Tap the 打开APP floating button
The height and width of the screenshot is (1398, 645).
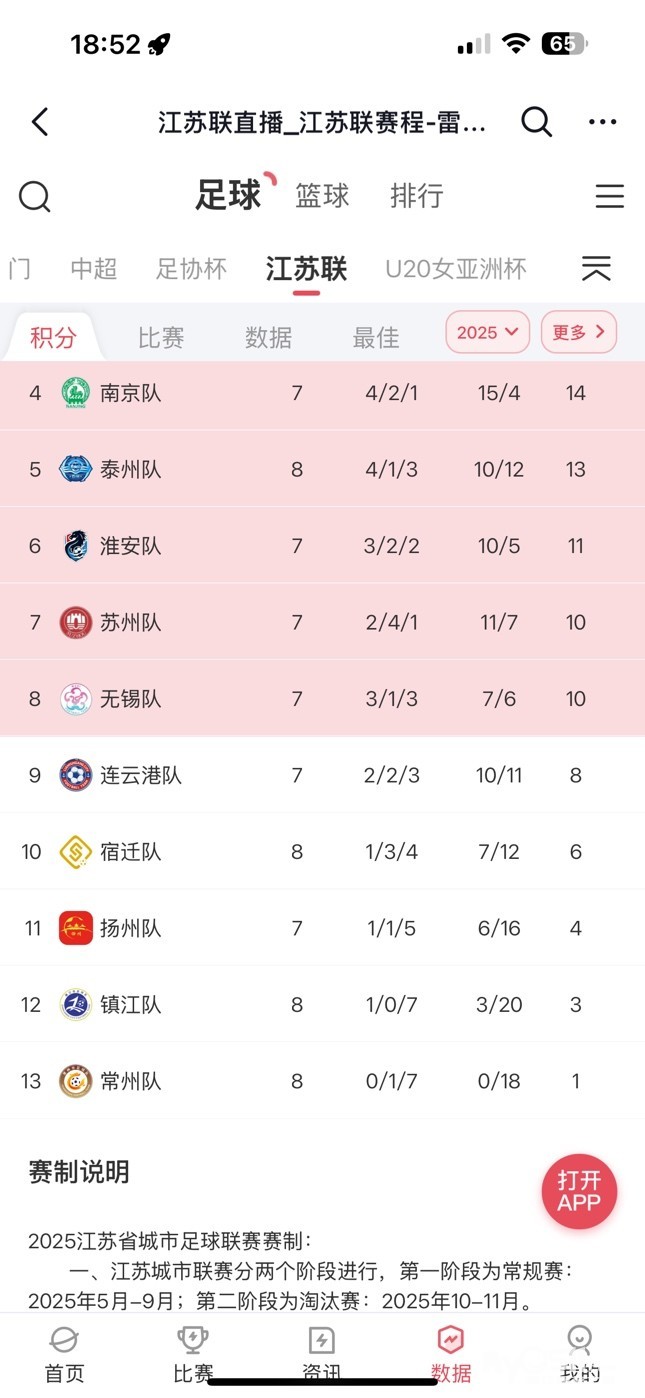coord(579,1190)
